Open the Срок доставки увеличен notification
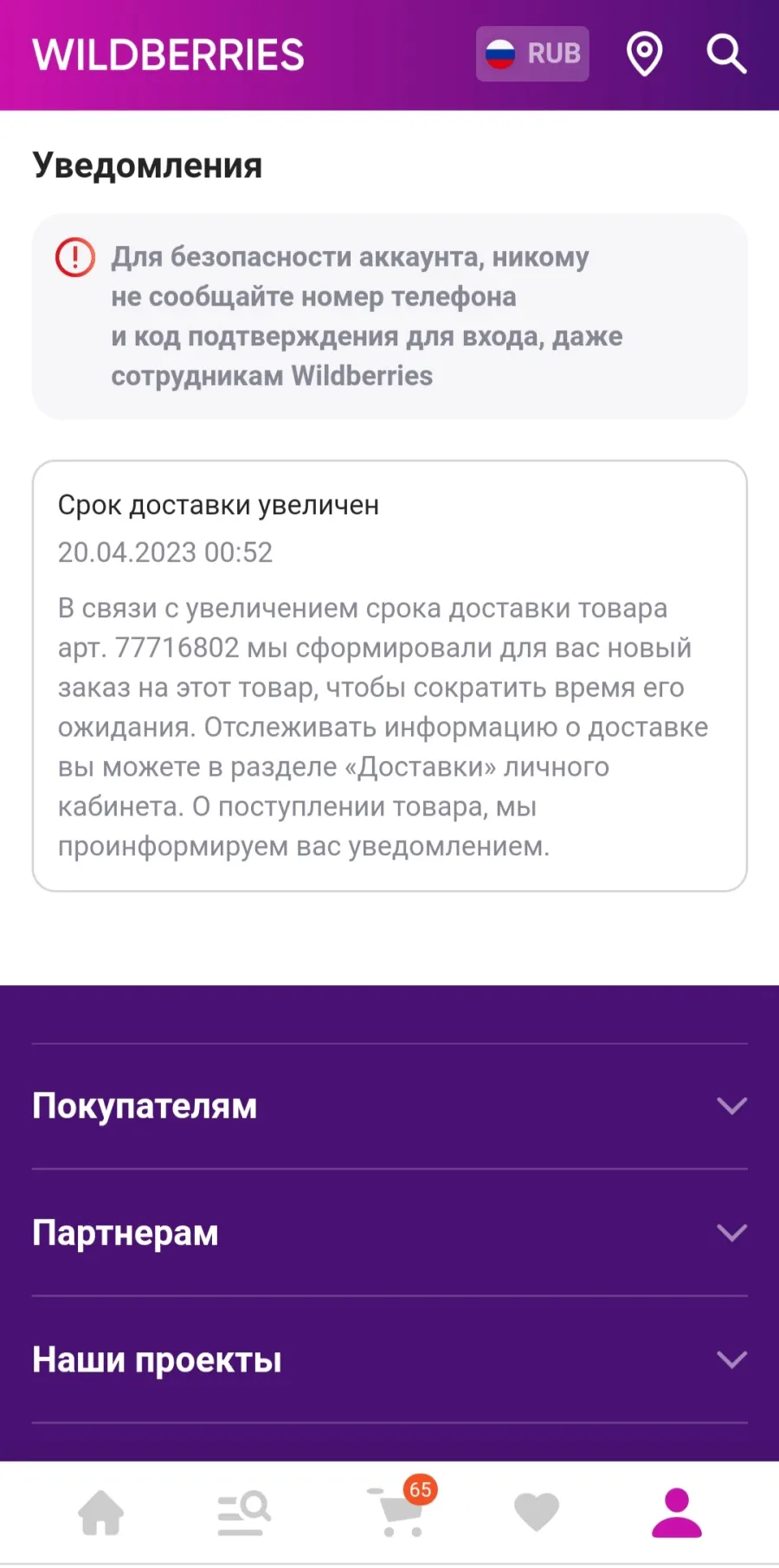779x1568 pixels. pos(389,675)
